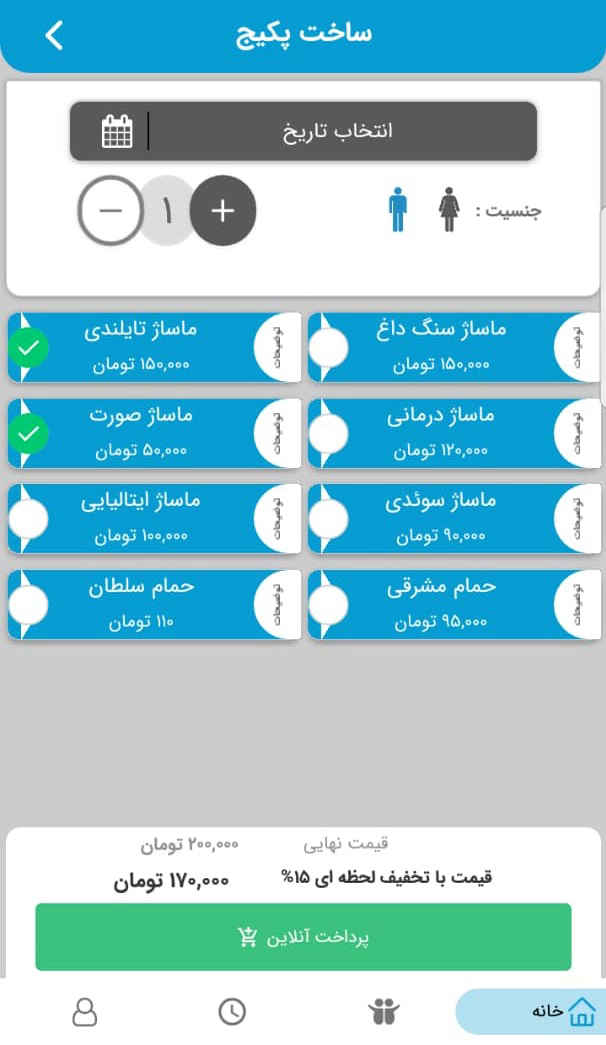Select the male gender icon

point(398,211)
